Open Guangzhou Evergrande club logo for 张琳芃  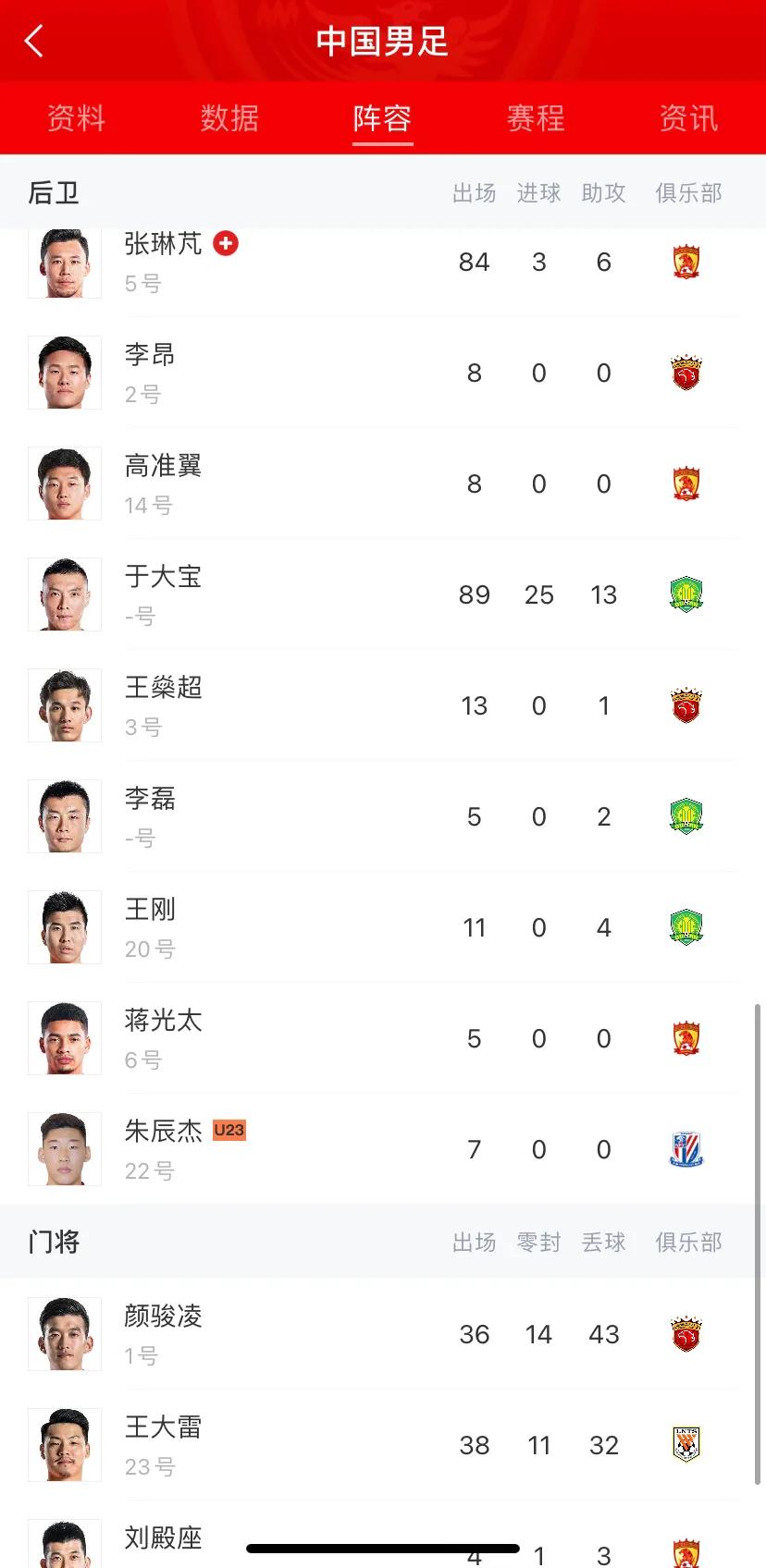click(x=686, y=262)
